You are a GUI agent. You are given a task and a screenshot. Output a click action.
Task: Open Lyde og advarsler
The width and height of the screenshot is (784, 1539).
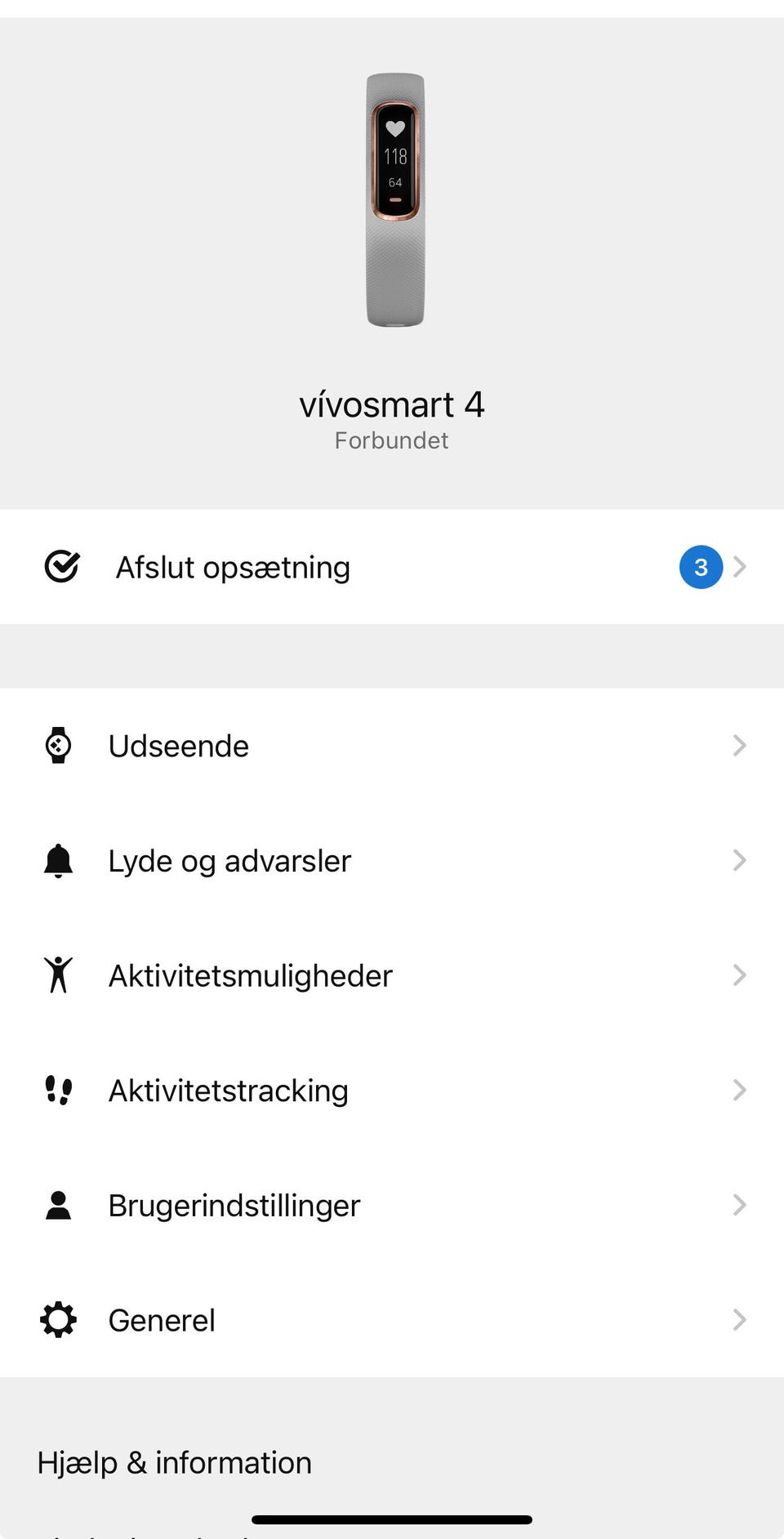click(392, 861)
